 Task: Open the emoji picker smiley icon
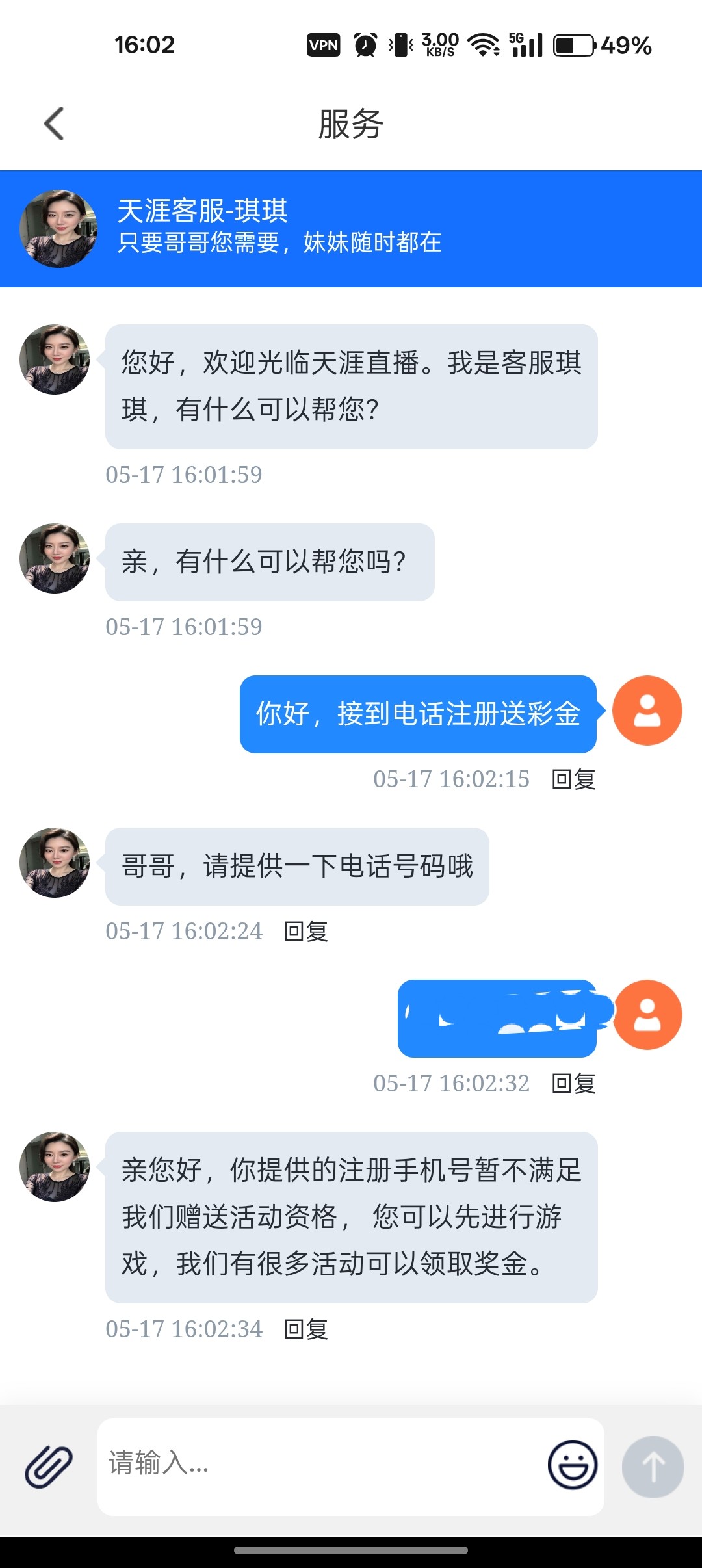click(x=573, y=1465)
